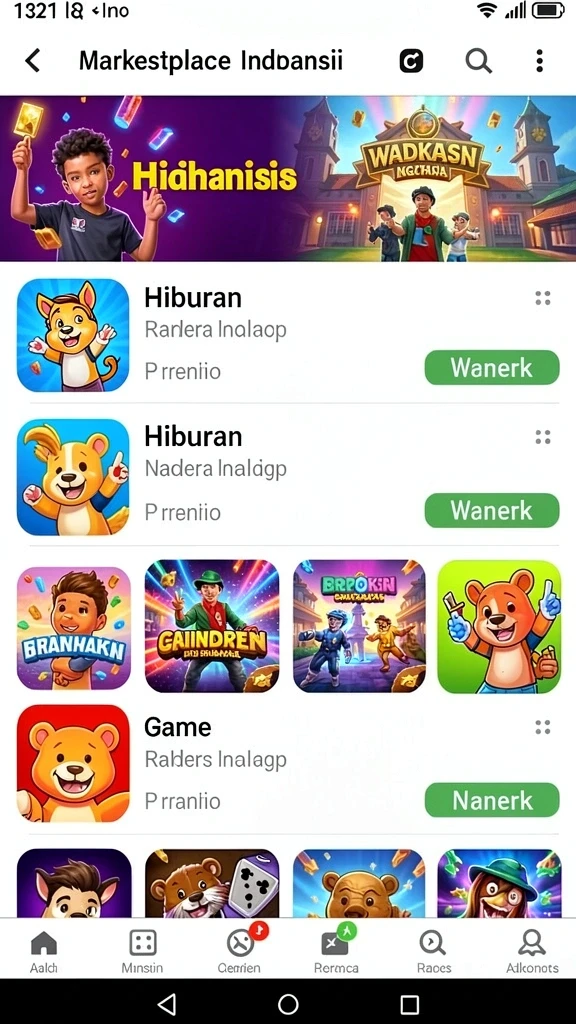Switch to the Gerrrien tab
The height and width of the screenshot is (1024, 576).
tap(240, 951)
